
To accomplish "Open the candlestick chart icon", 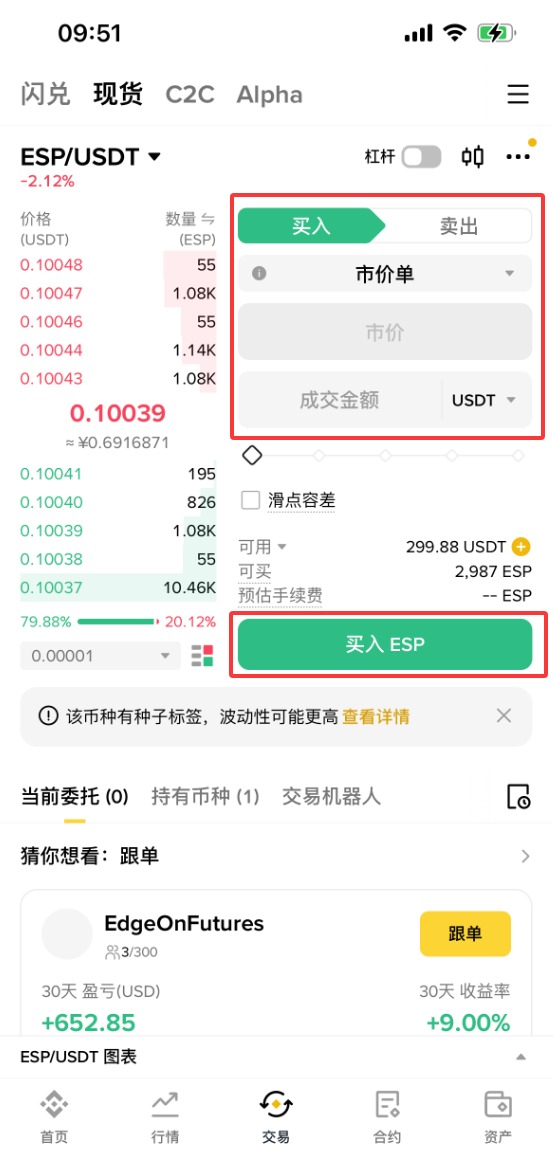I will [472, 157].
